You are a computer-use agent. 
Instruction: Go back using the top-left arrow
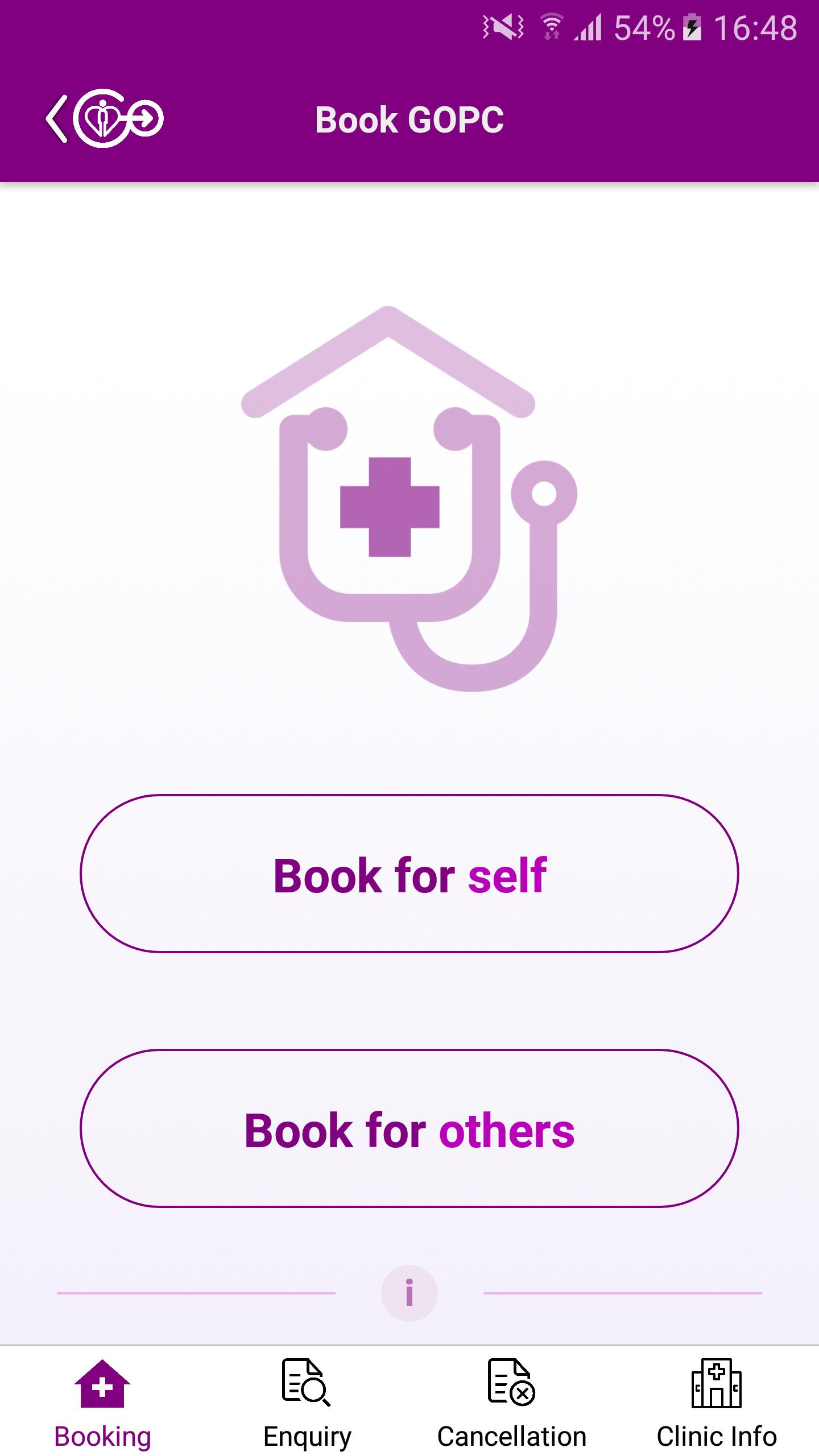(x=57, y=119)
